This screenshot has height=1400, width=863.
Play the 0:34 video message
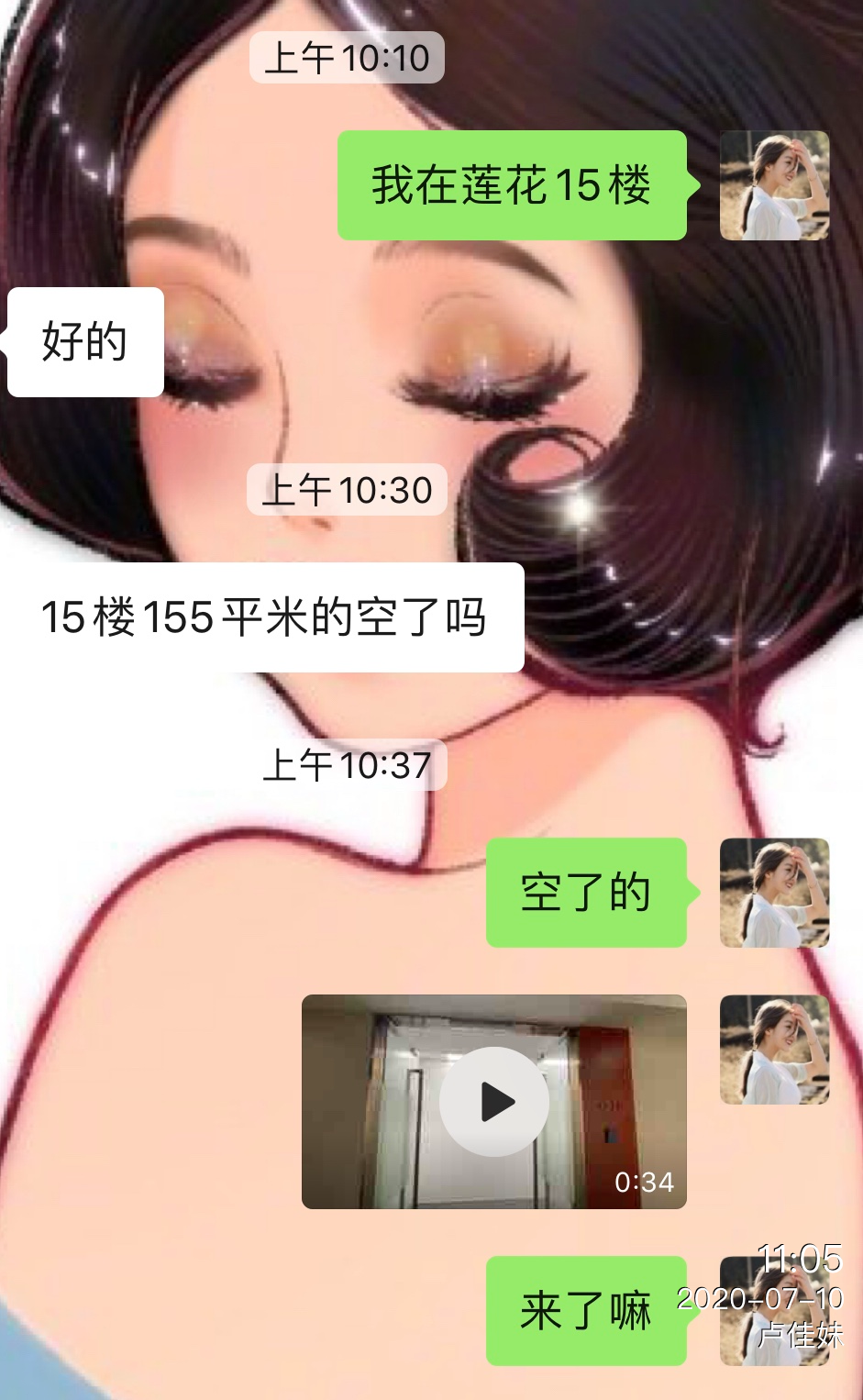(494, 1102)
